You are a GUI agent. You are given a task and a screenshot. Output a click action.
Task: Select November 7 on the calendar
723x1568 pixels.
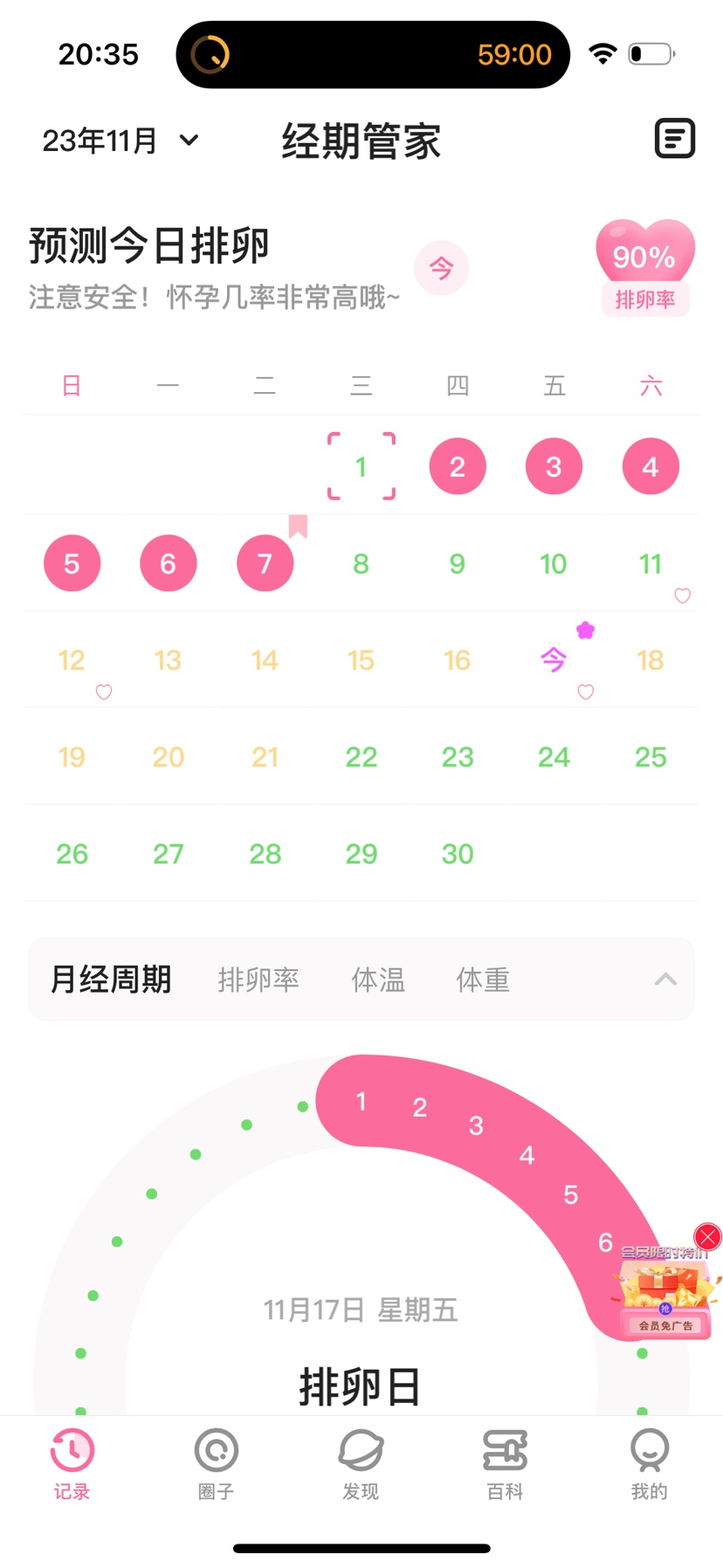265,564
